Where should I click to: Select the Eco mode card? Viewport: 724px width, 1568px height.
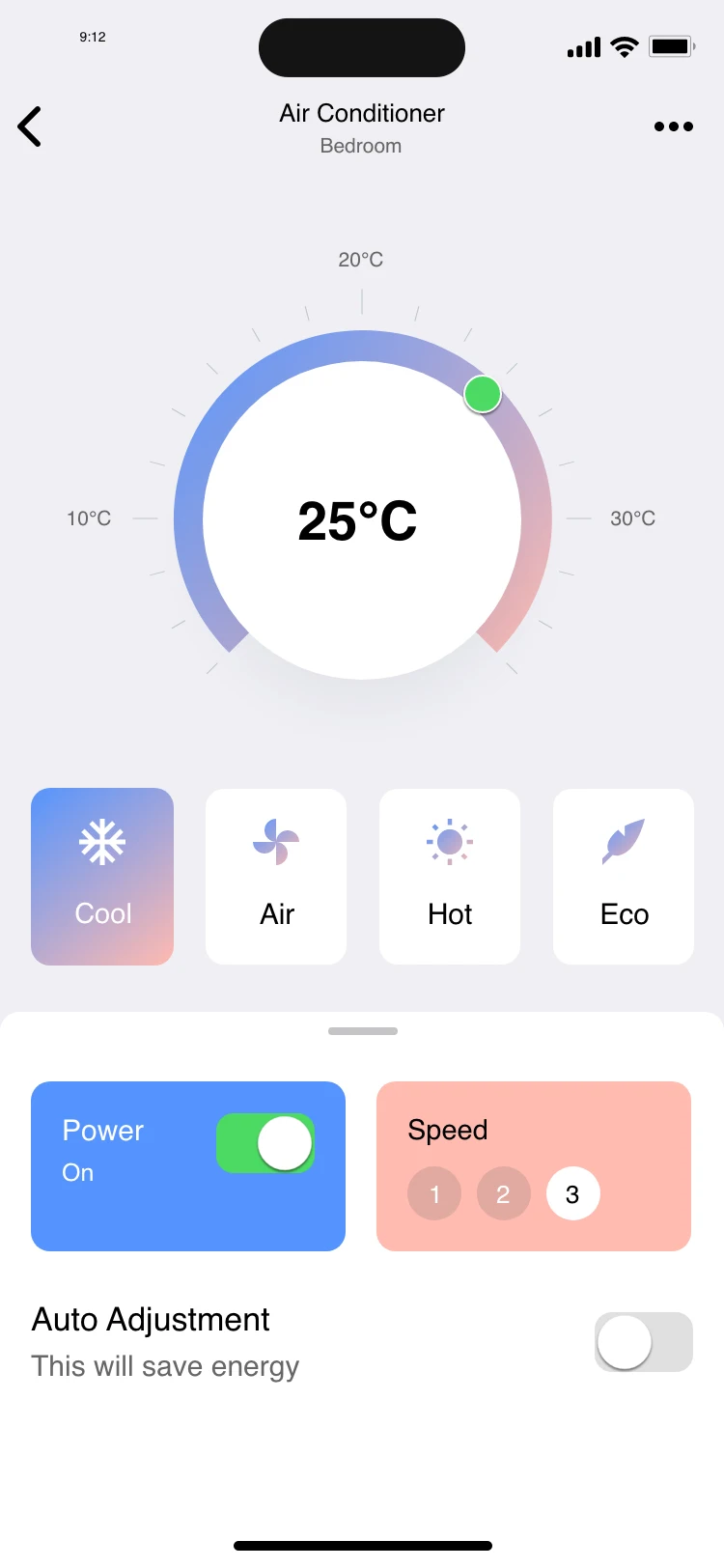[624, 877]
